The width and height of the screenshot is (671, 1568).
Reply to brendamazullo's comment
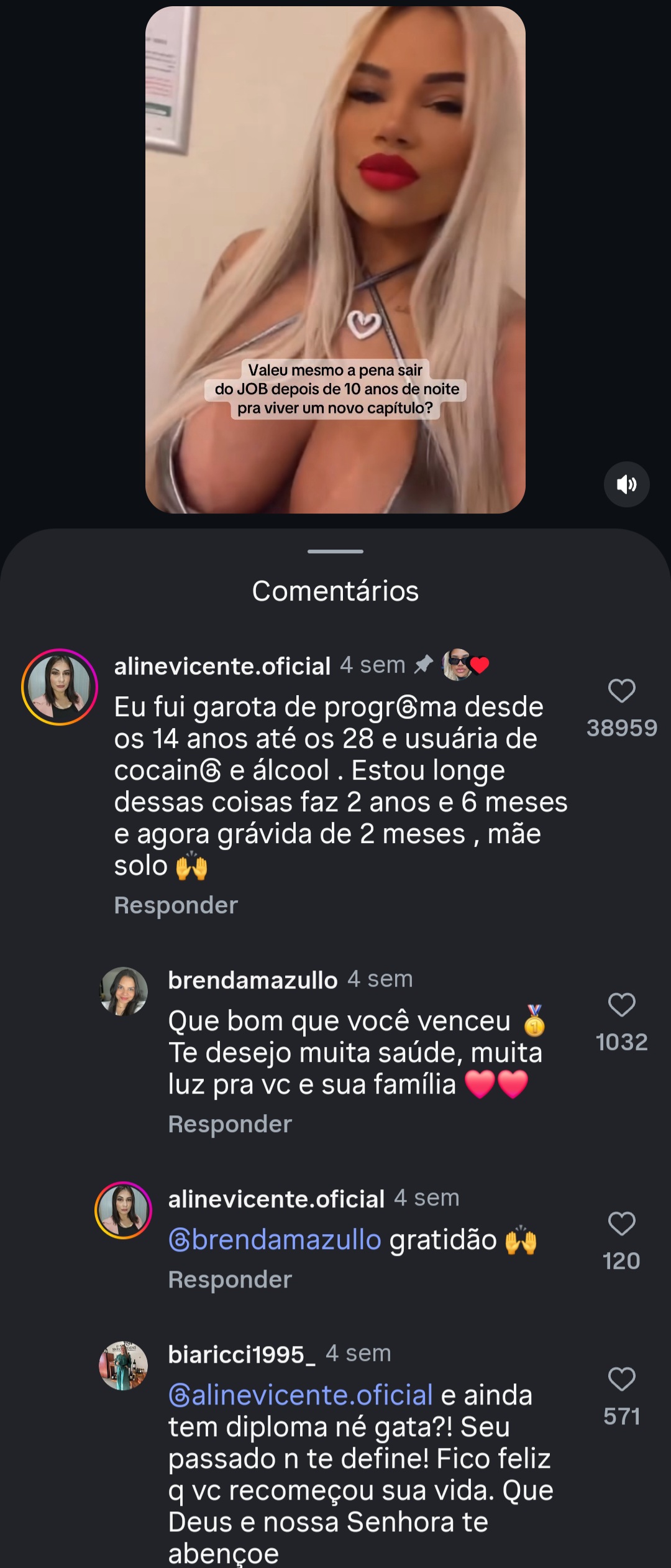[x=230, y=1124]
